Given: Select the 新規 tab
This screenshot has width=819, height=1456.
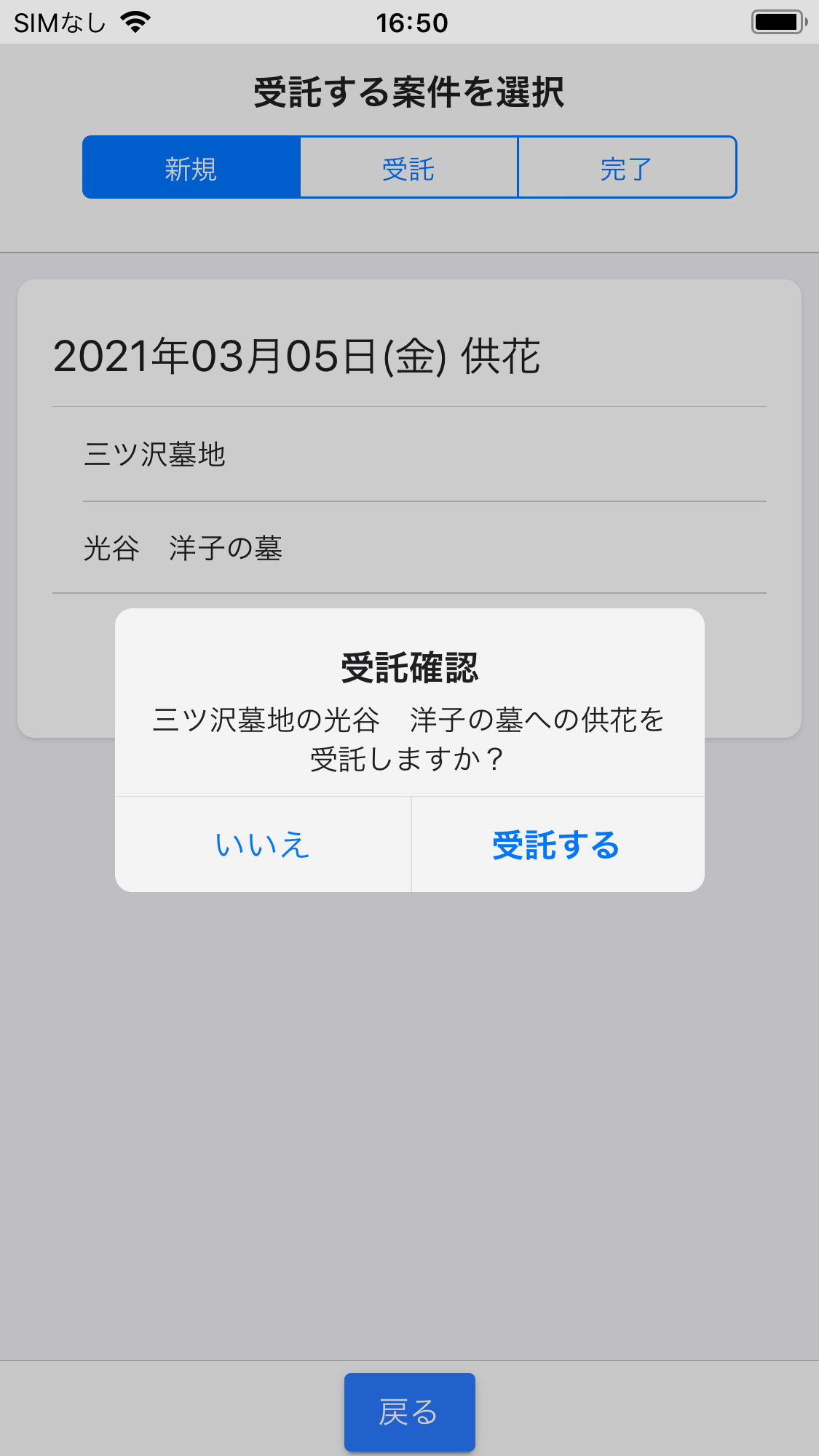Looking at the screenshot, I should (191, 167).
